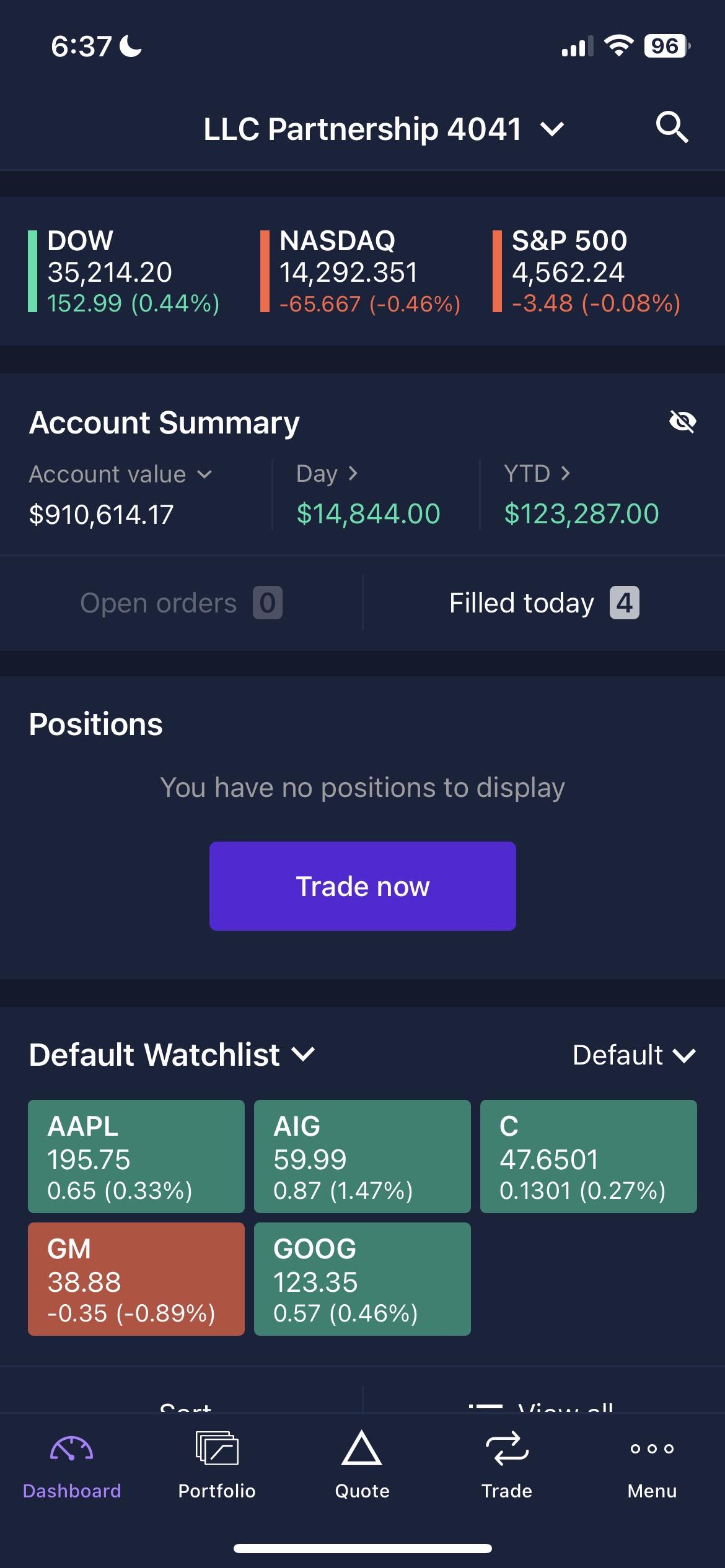Image resolution: width=725 pixels, height=1568 pixels.
Task: Hide account values with the eye icon
Action: click(682, 422)
